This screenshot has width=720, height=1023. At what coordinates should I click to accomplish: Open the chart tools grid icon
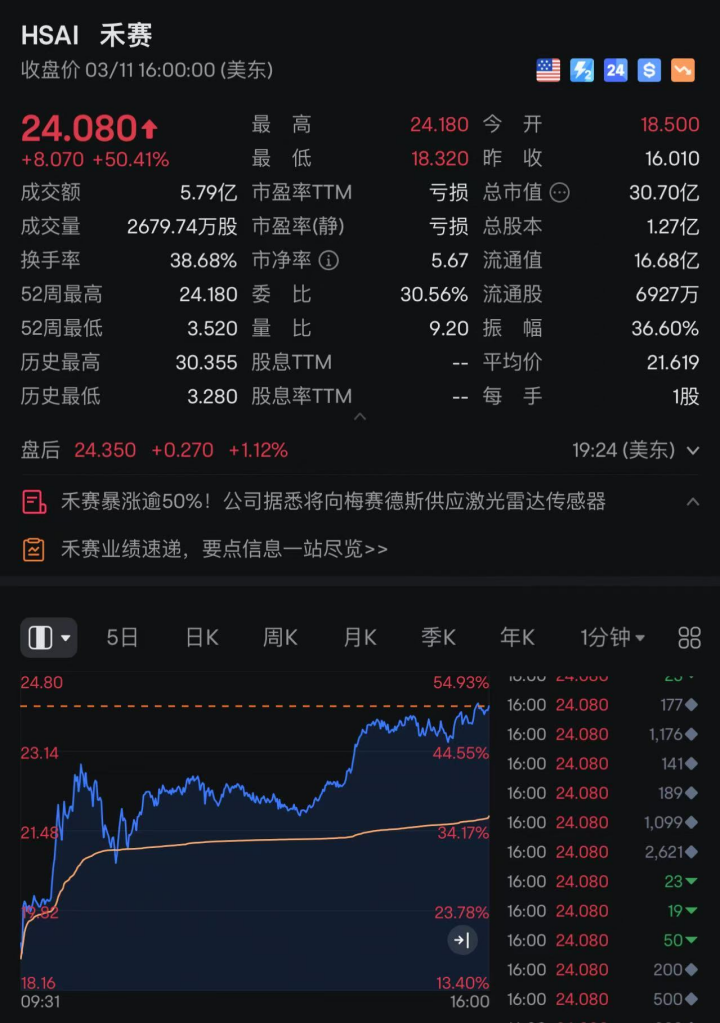point(689,638)
